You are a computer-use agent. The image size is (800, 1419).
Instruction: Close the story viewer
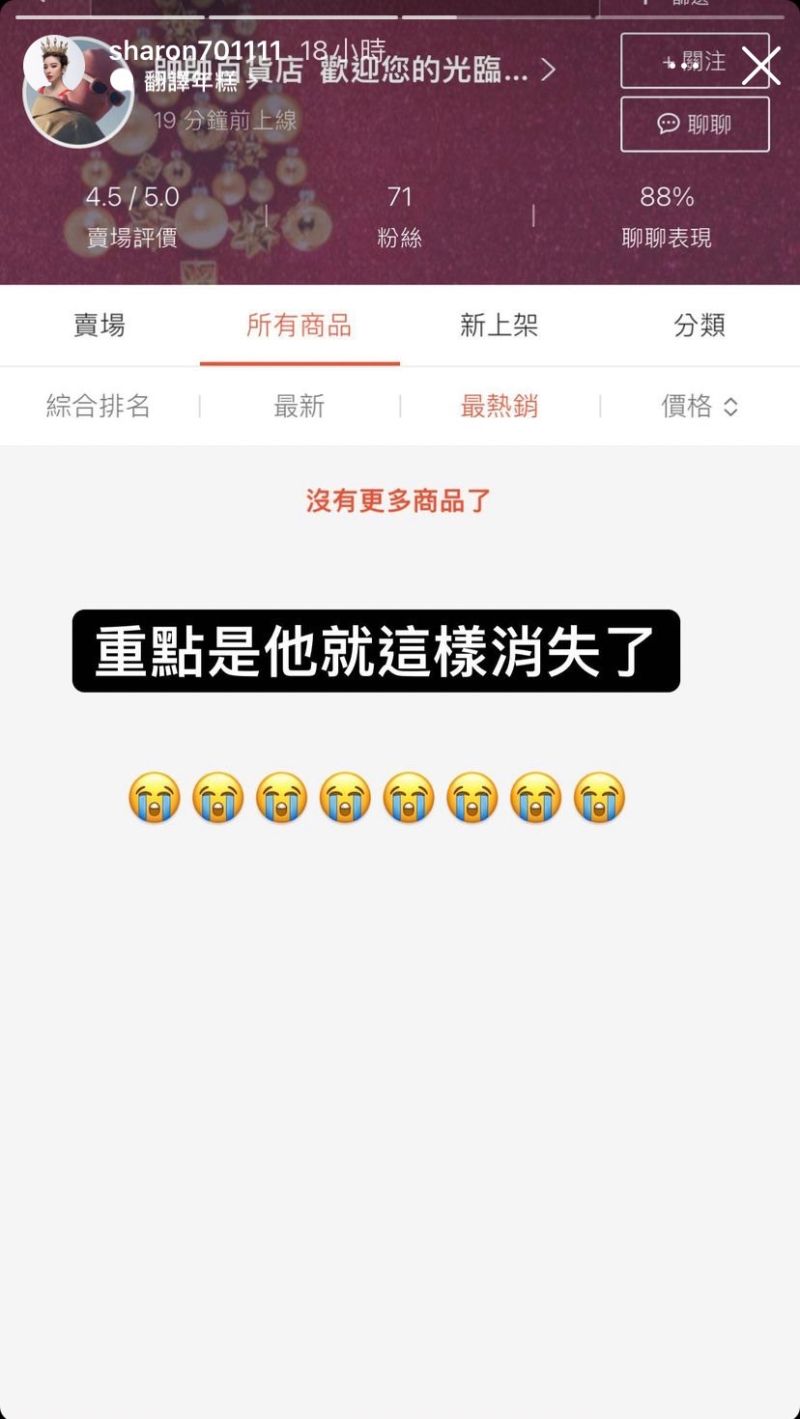coord(760,65)
